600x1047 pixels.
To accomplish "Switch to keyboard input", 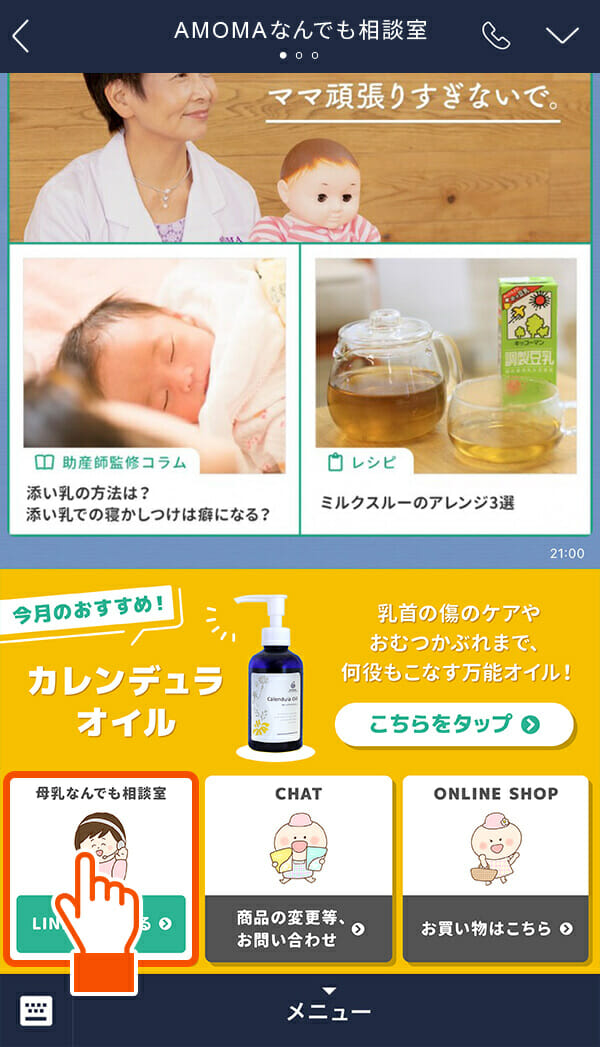I will pos(36,1011).
